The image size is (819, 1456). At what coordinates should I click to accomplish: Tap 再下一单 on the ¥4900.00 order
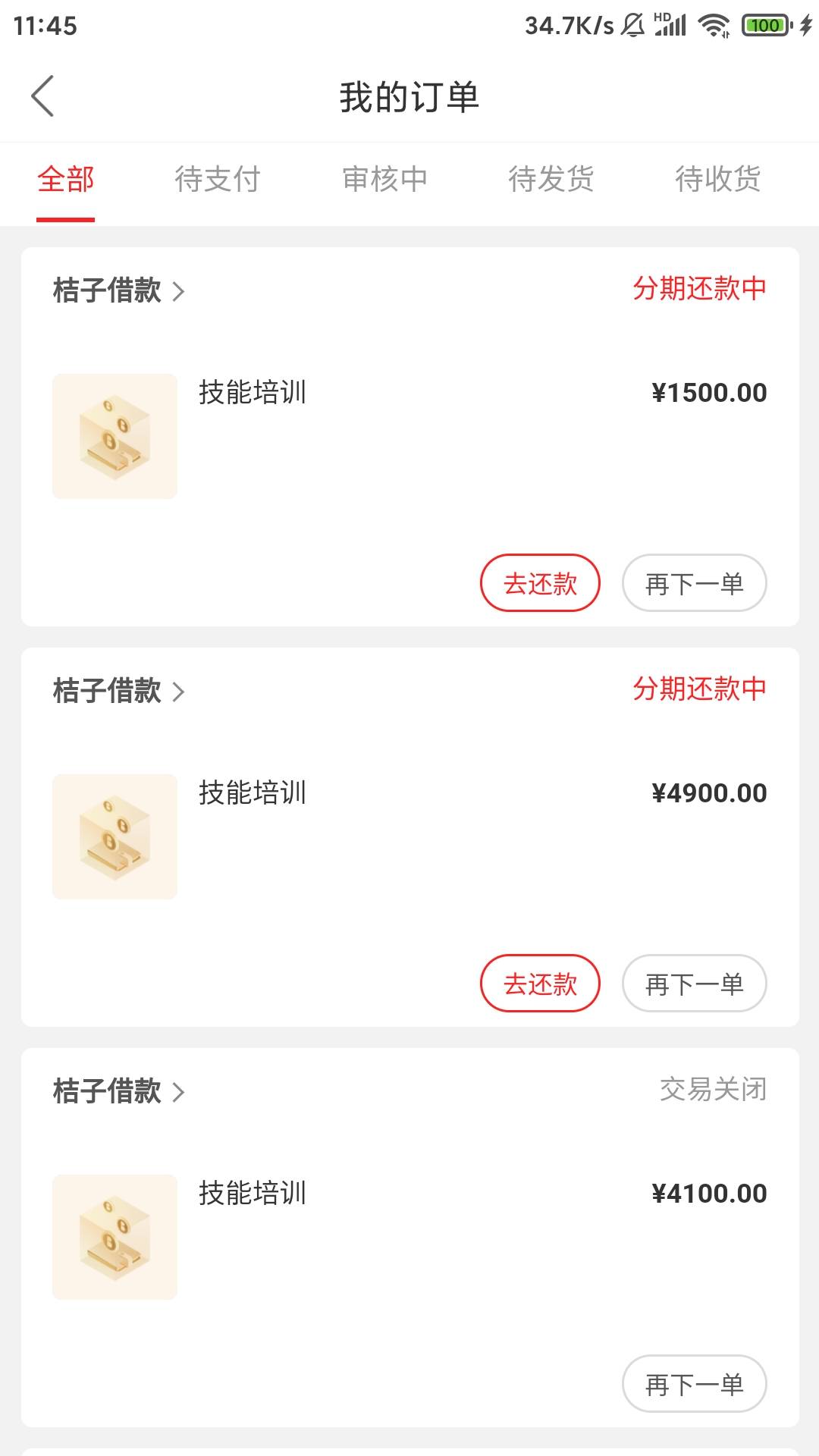[694, 984]
